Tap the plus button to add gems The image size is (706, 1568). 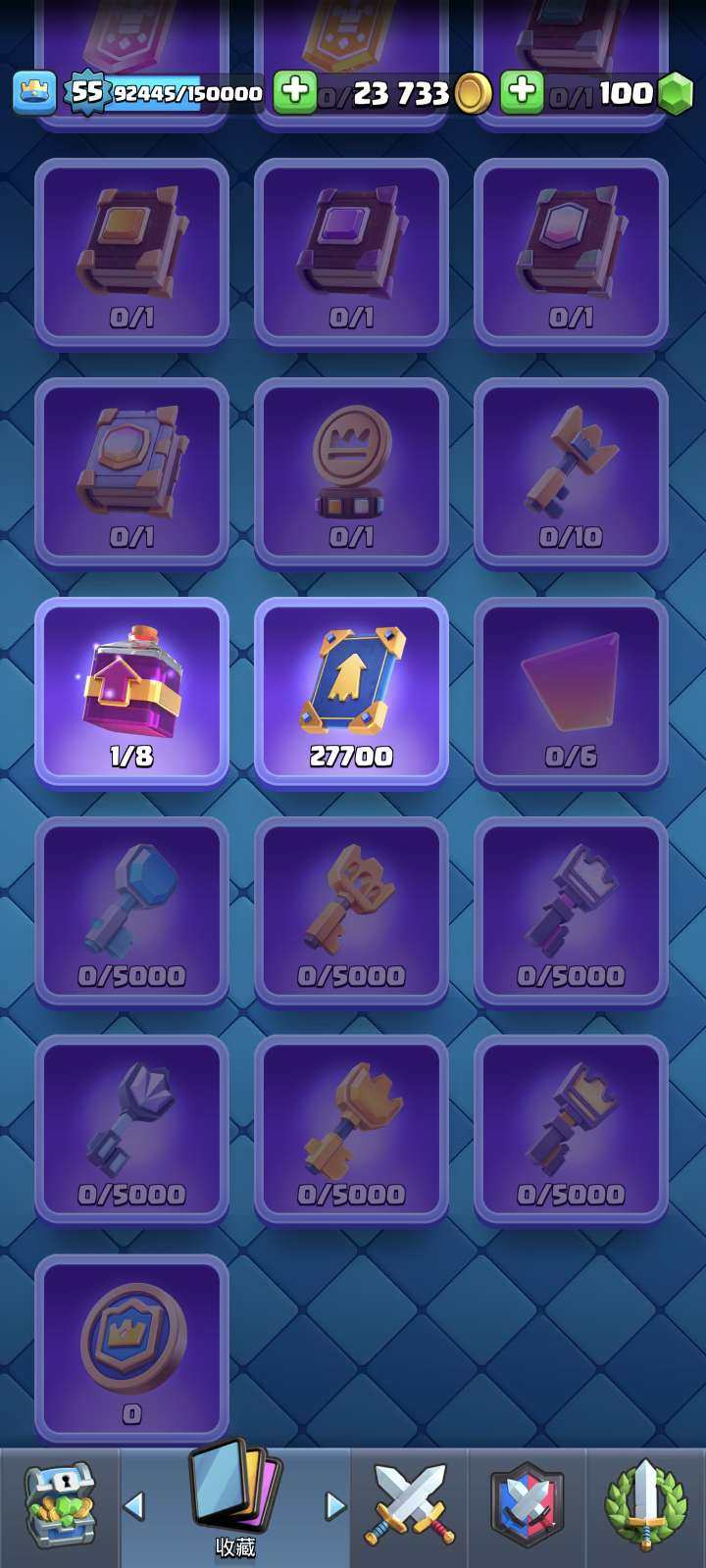(x=522, y=93)
